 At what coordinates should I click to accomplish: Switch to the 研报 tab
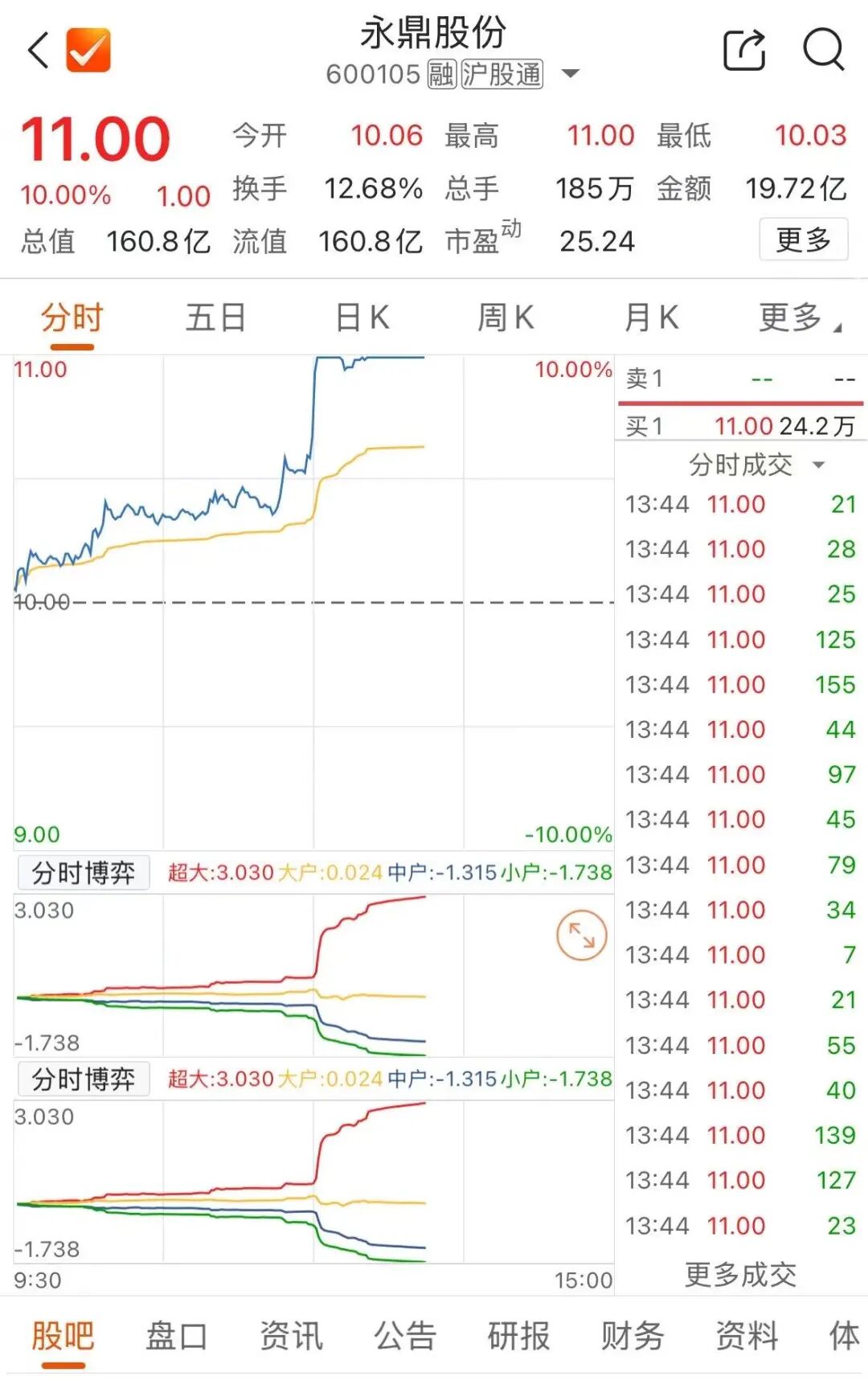[519, 1336]
